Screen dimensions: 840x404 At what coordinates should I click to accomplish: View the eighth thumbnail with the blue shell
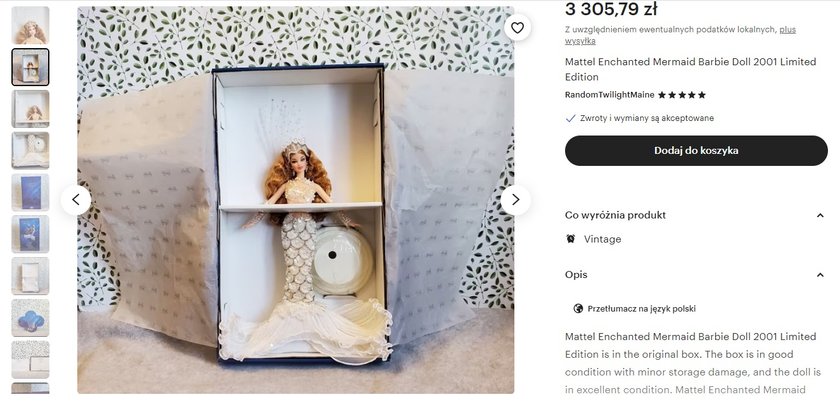[x=30, y=318]
